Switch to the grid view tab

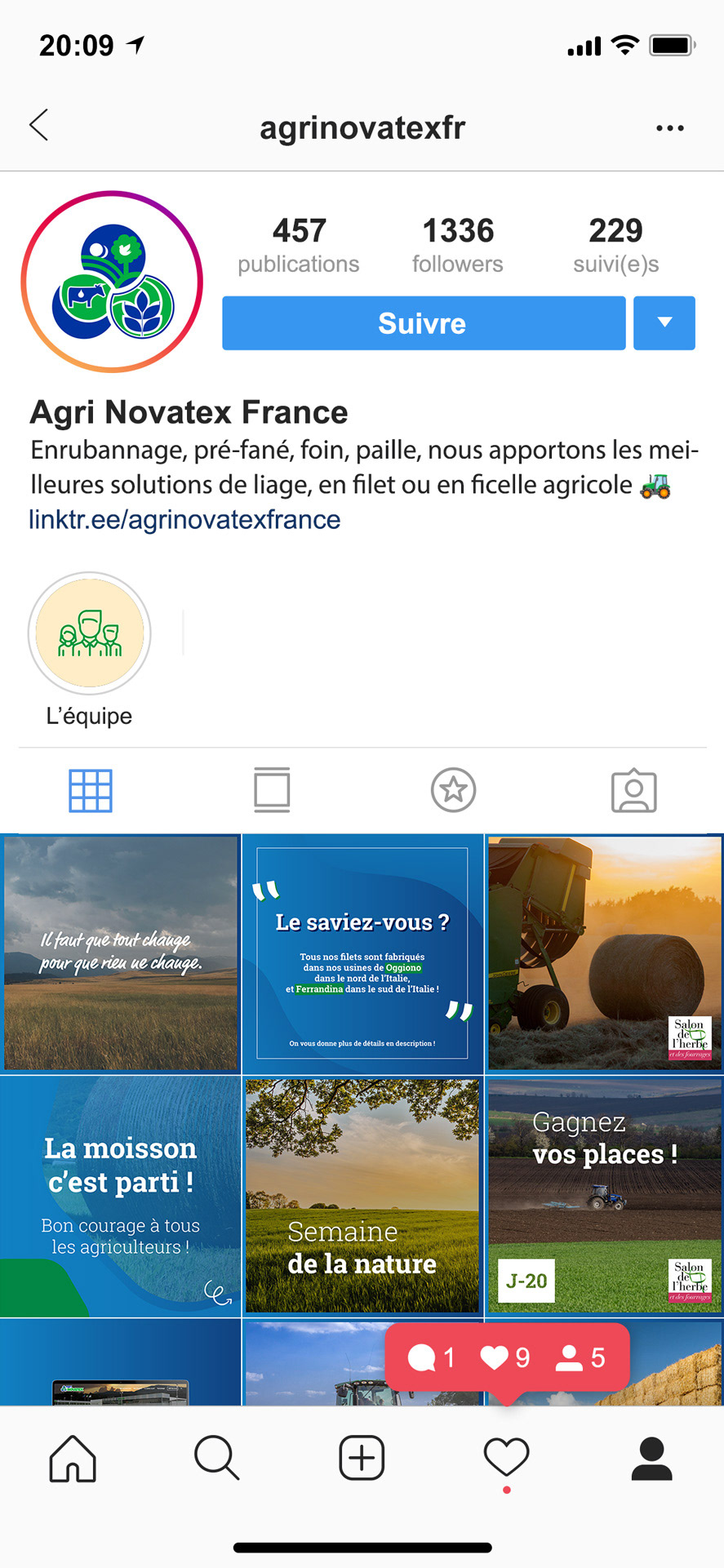pyautogui.click(x=91, y=790)
